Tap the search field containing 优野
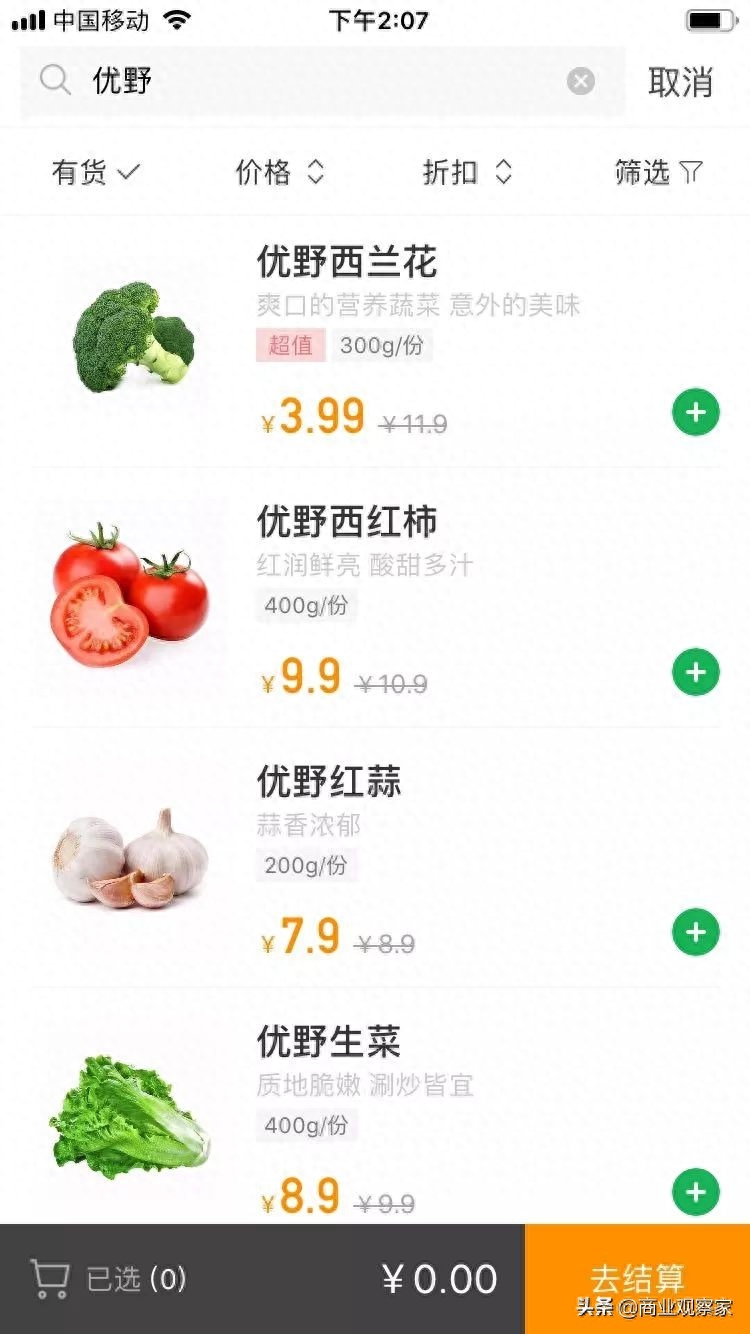750x1334 pixels. (320, 81)
